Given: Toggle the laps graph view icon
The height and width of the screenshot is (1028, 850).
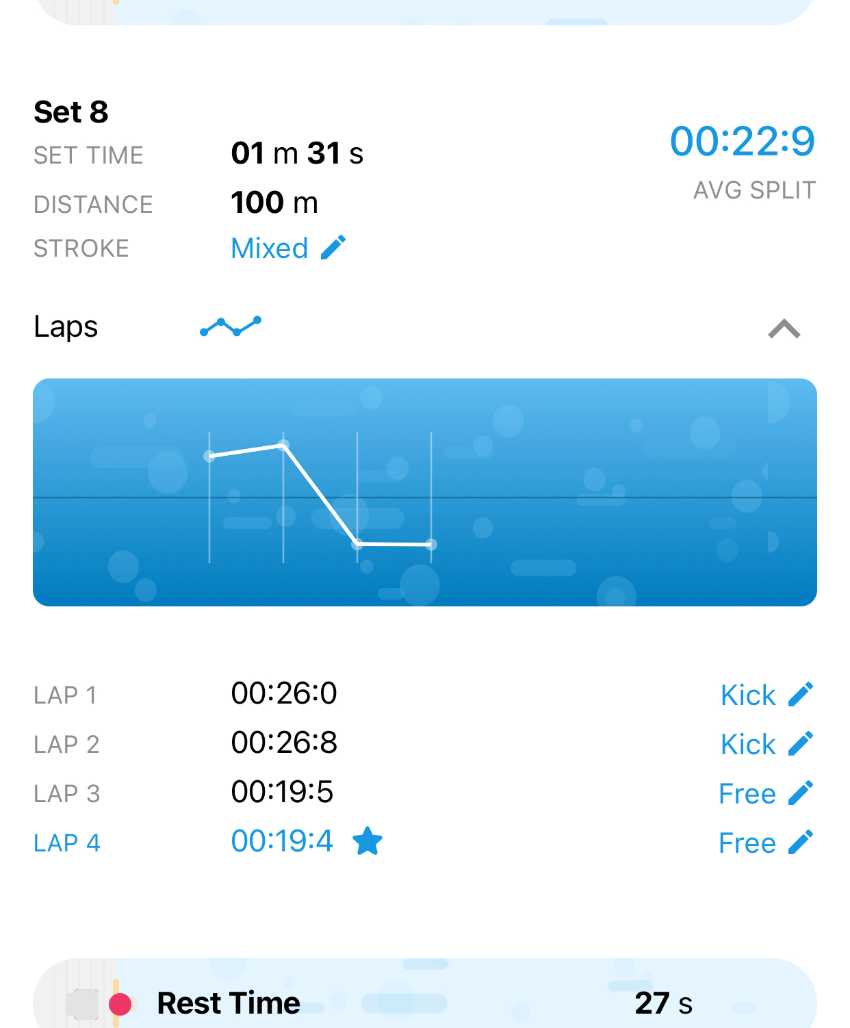Looking at the screenshot, I should click(x=231, y=326).
